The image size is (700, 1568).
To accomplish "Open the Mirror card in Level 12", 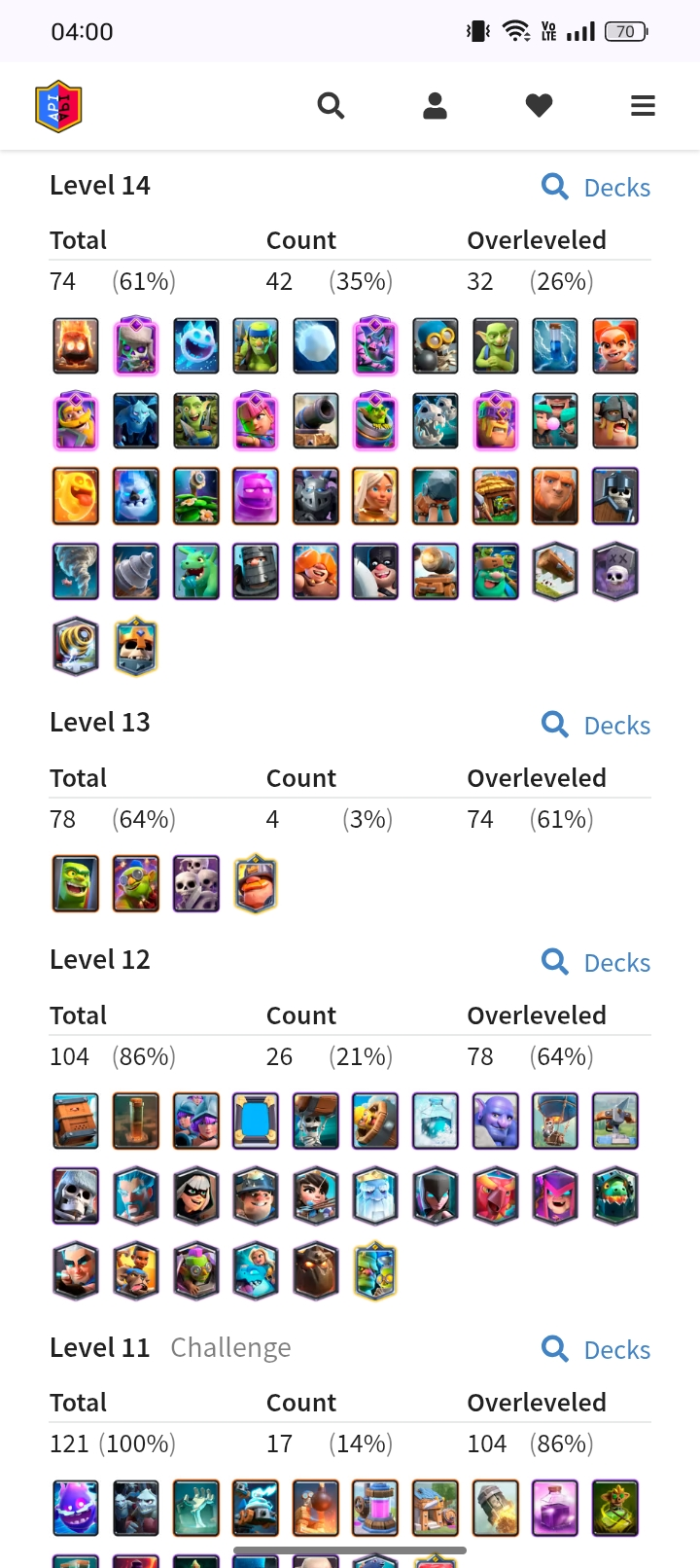I will coord(256,1121).
